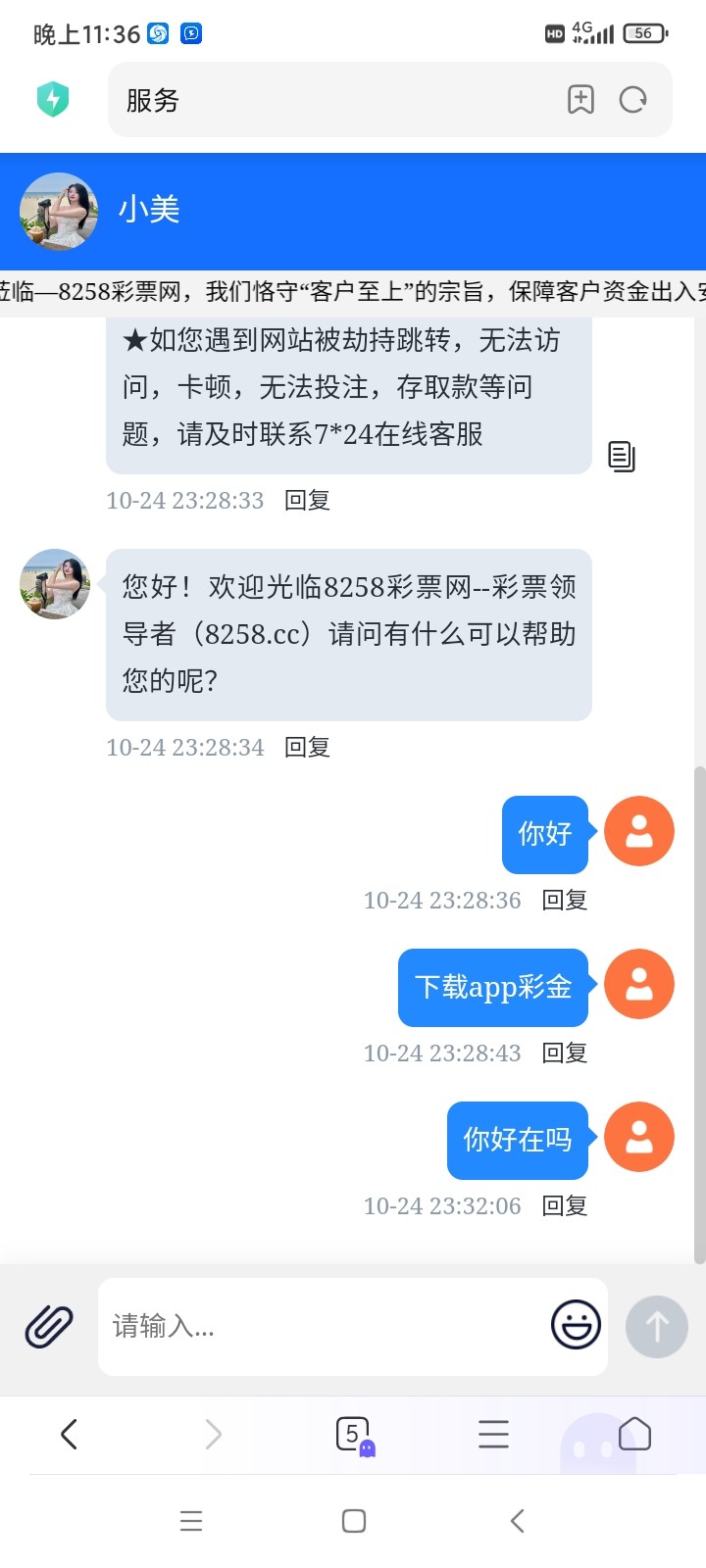The image size is (706, 1568).
Task: Focus the 请输入 message field
Action: click(x=324, y=1327)
